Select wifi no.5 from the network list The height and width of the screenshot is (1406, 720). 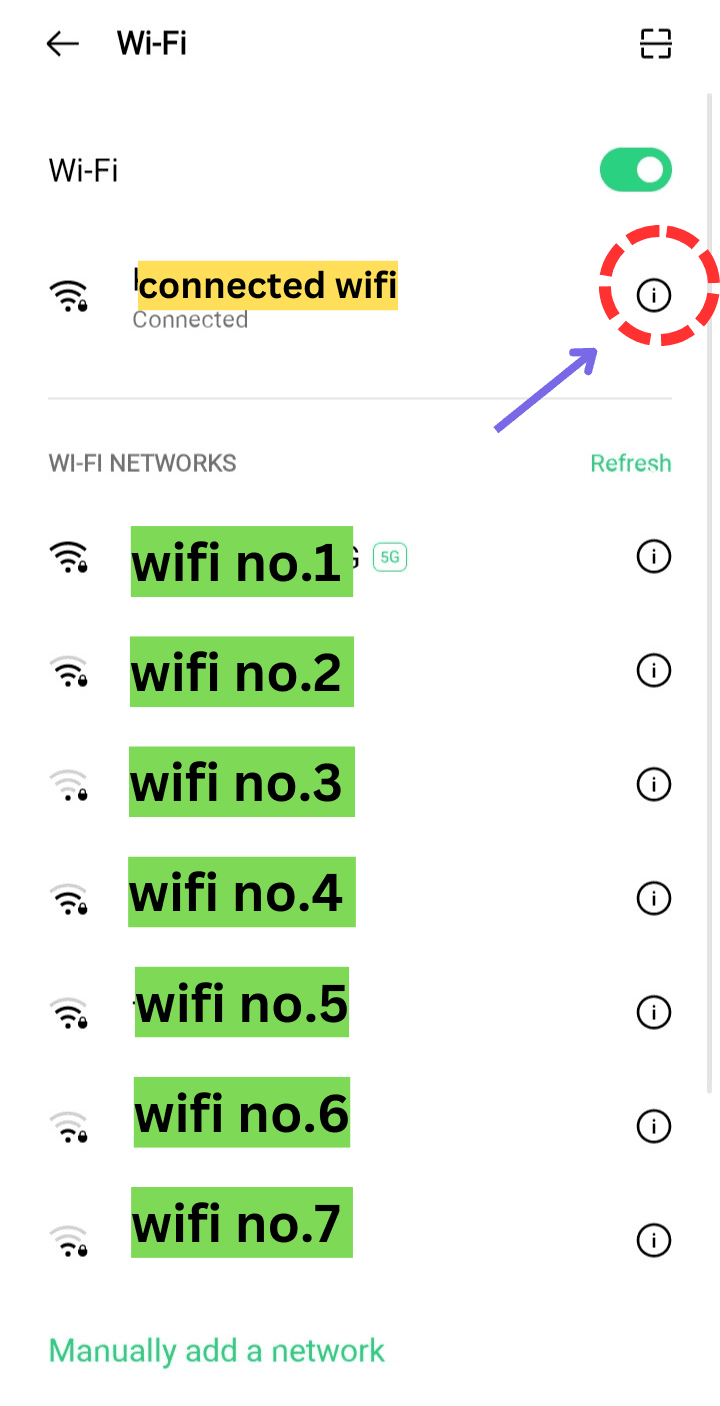pyautogui.click(x=241, y=1003)
